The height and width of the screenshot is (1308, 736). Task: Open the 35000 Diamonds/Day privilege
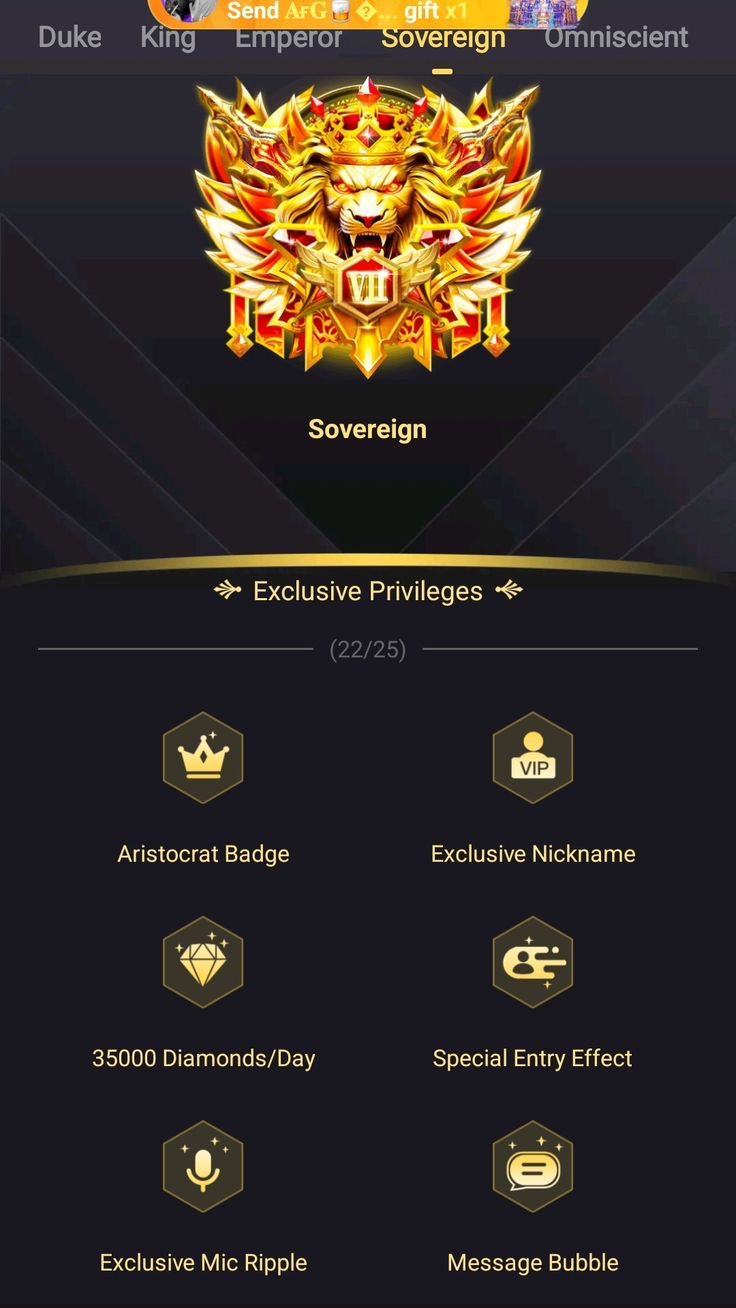point(203,993)
